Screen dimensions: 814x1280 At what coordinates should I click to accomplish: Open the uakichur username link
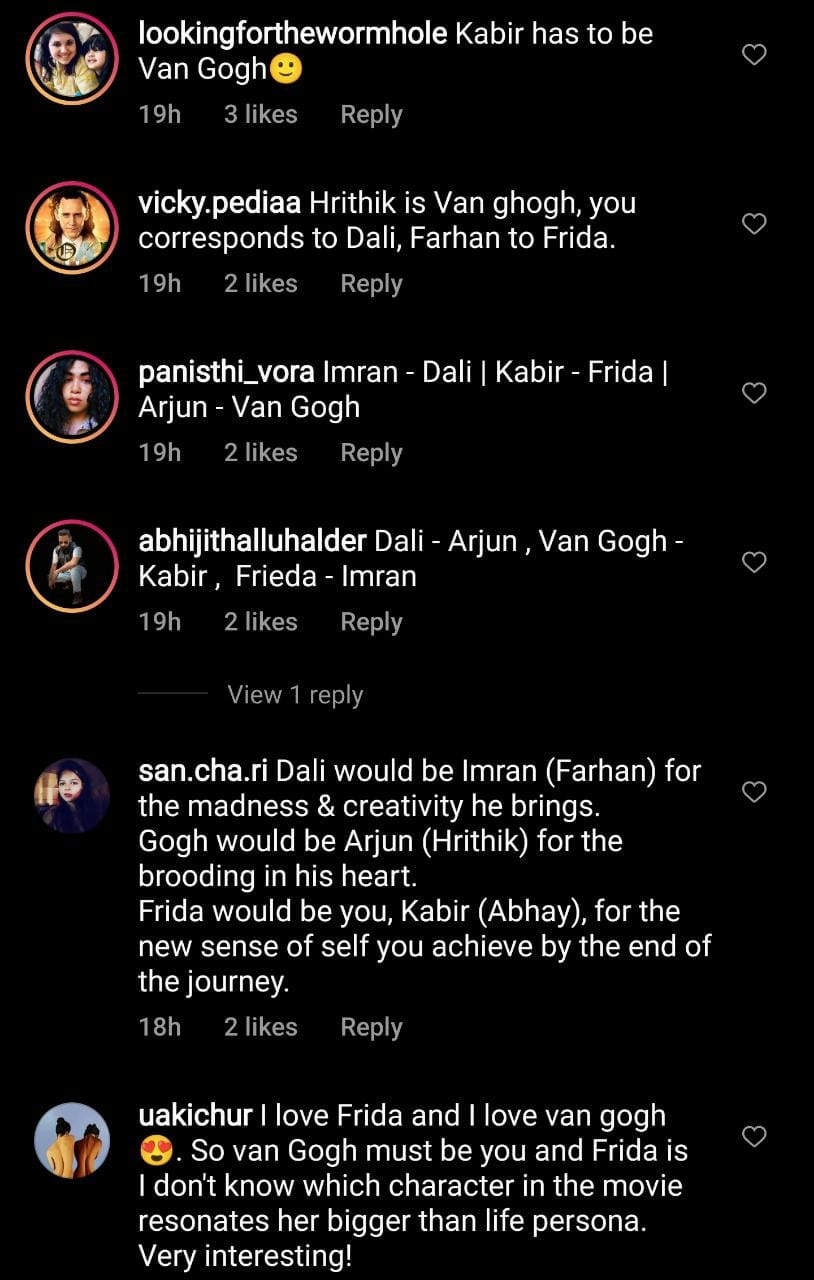pos(201,1116)
